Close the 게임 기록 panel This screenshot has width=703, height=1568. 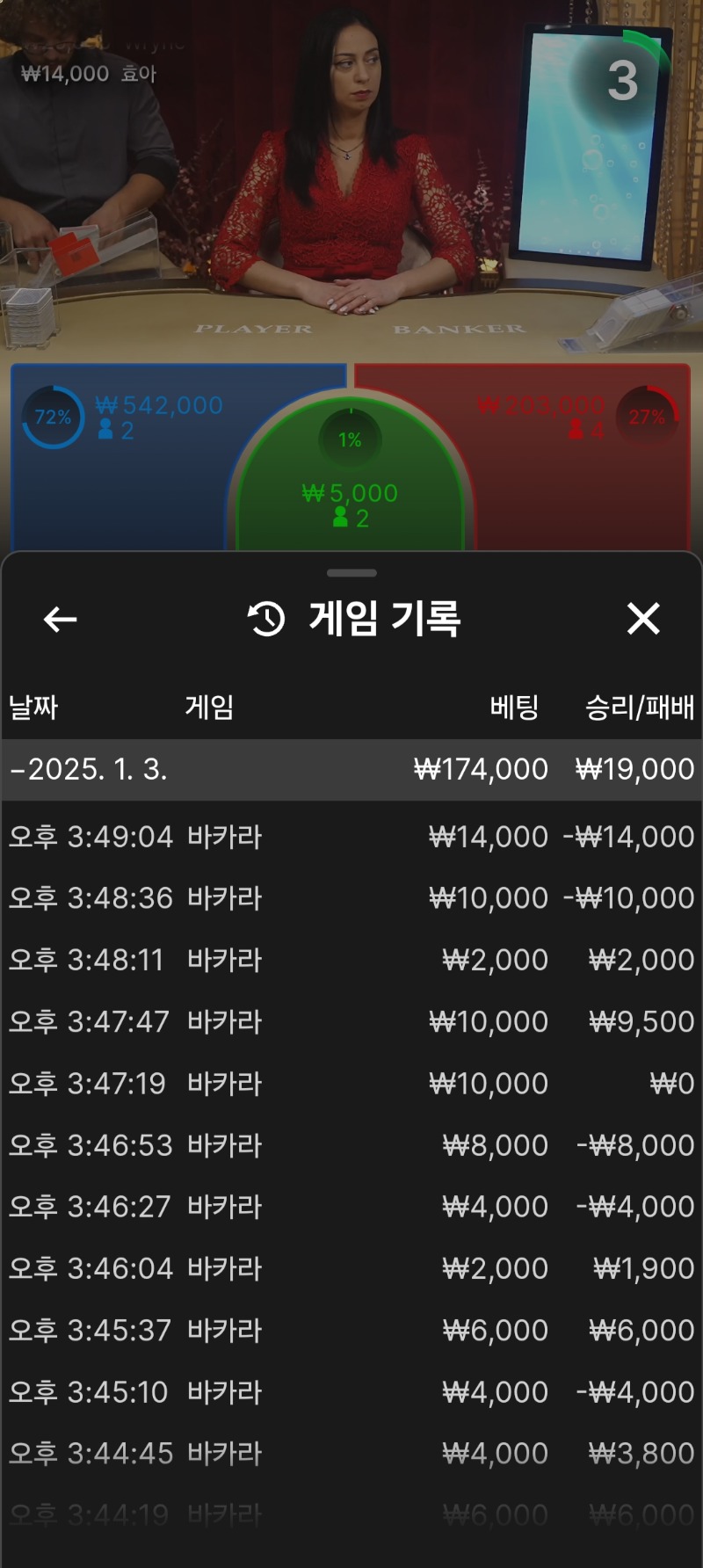[643, 619]
